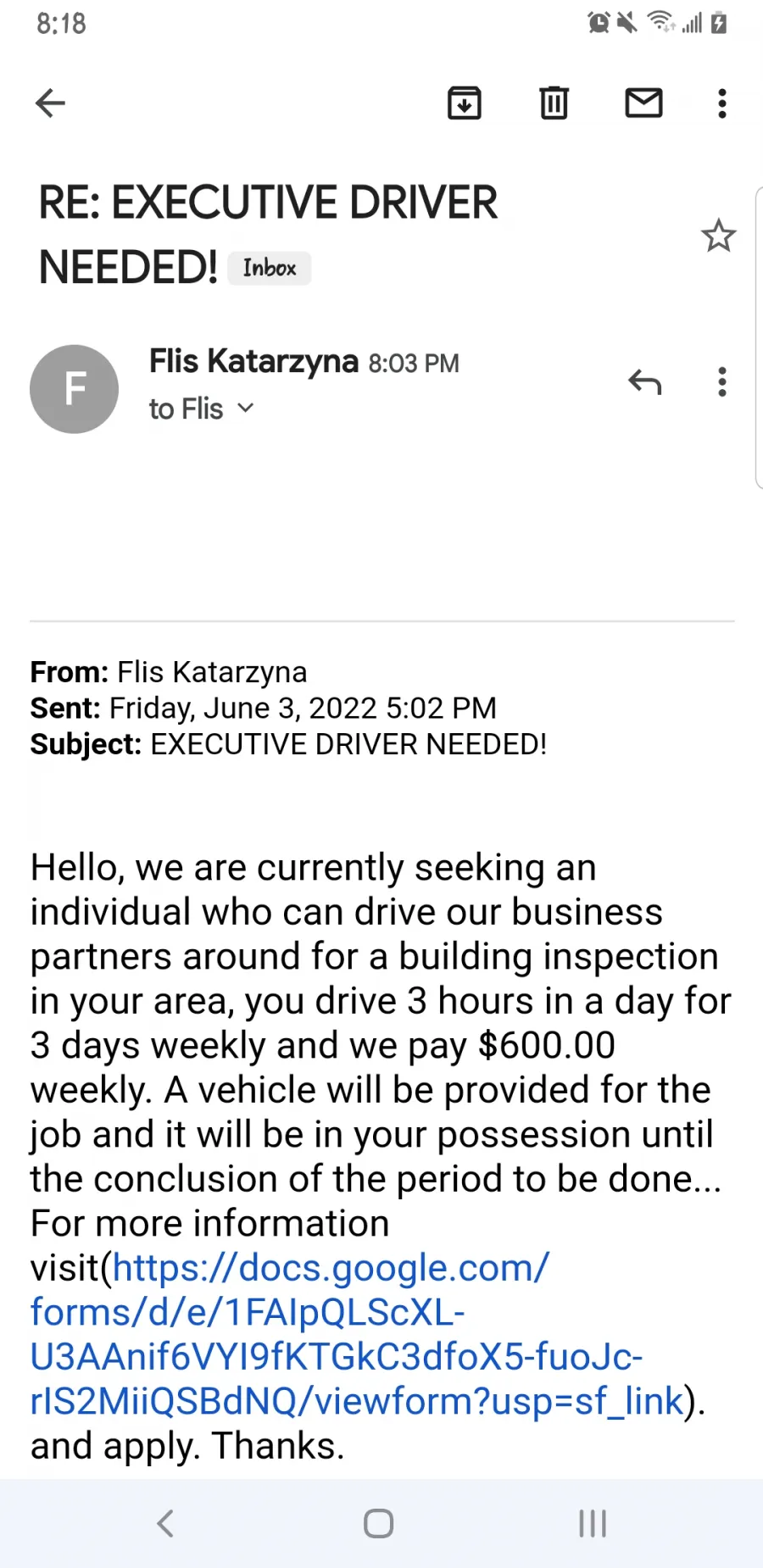763x1568 pixels.
Task: Reply to Flis Katarzyna's message
Action: coord(644,382)
